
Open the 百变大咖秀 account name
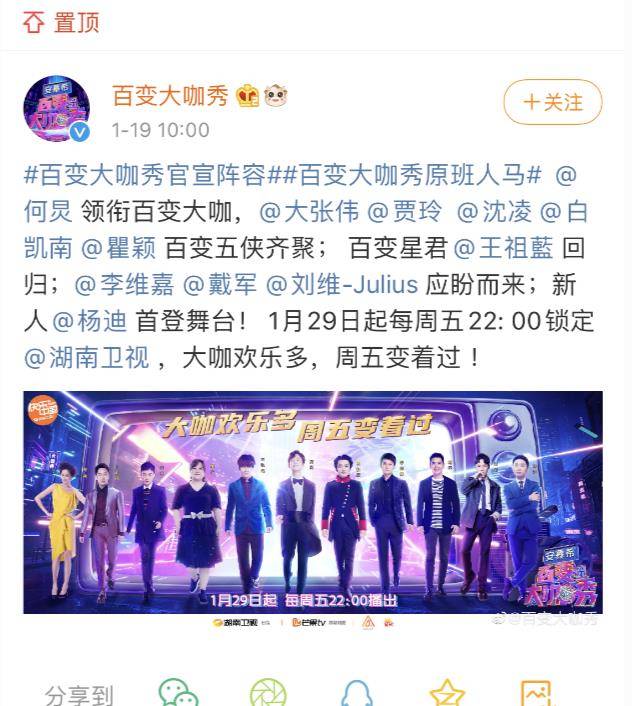click(x=170, y=95)
